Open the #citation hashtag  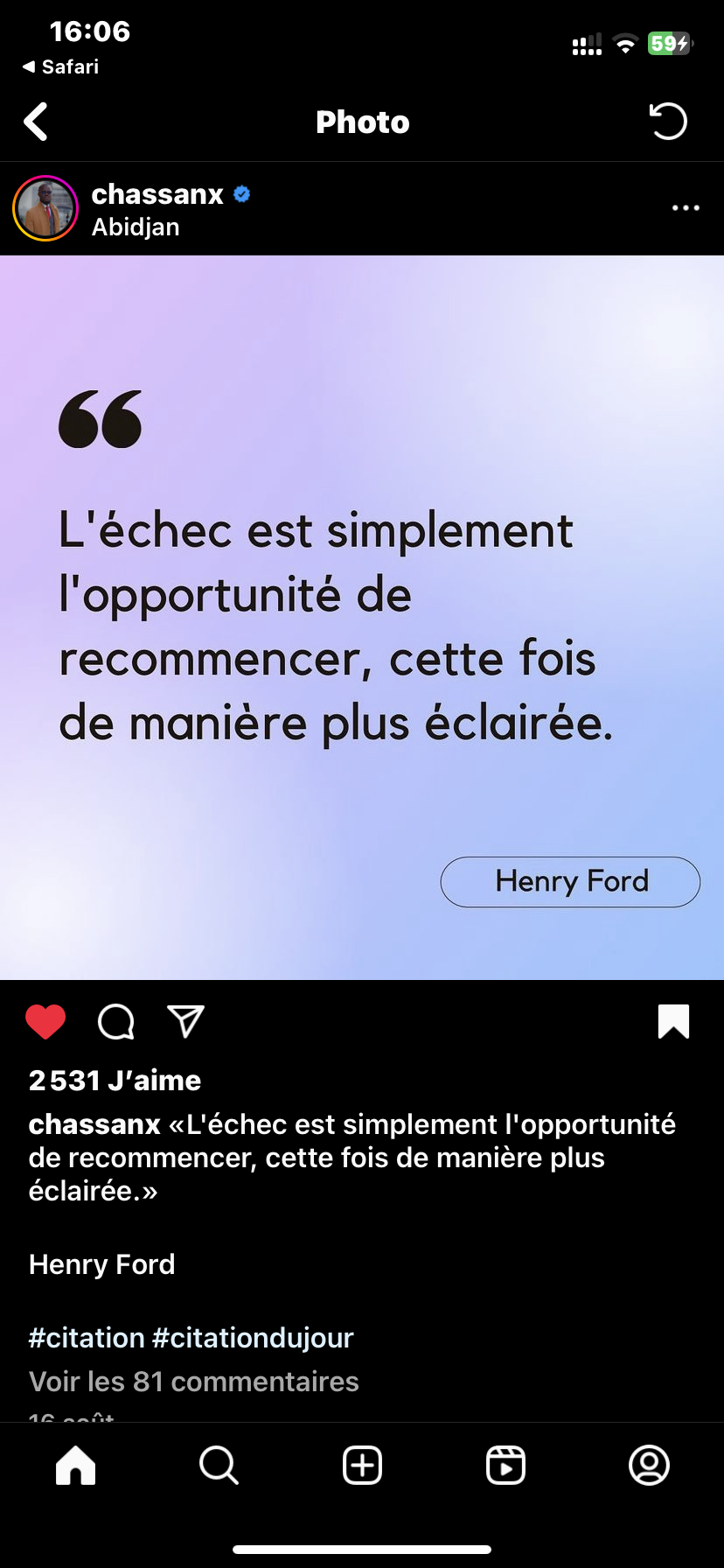(87, 1338)
